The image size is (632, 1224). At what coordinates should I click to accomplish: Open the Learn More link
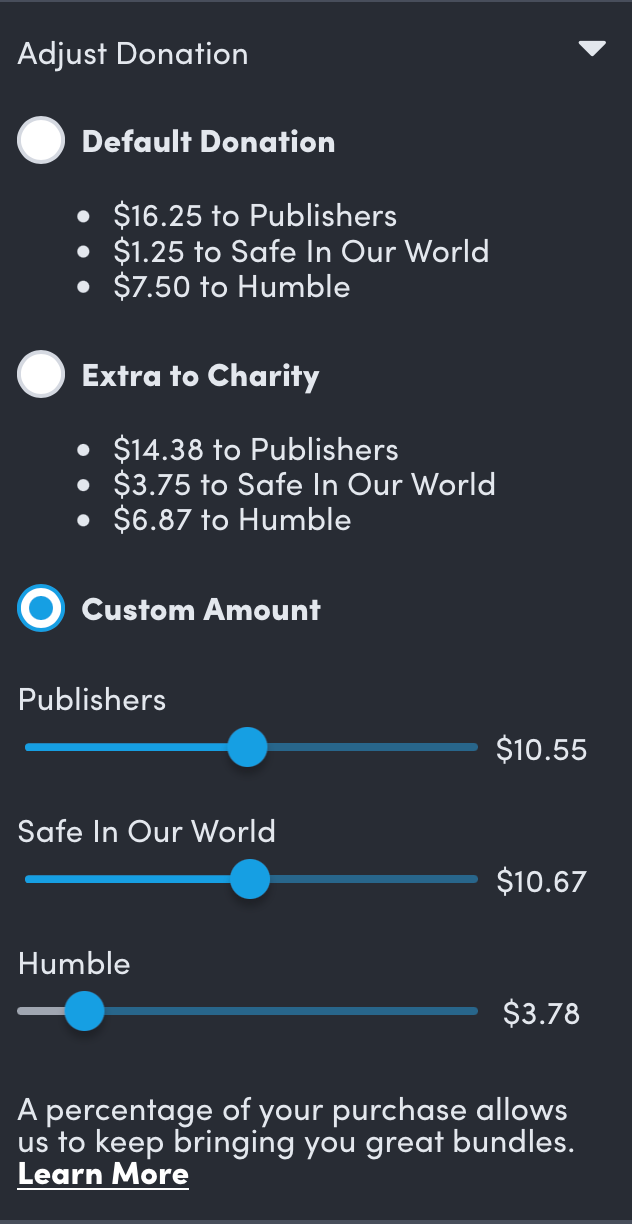click(103, 1174)
